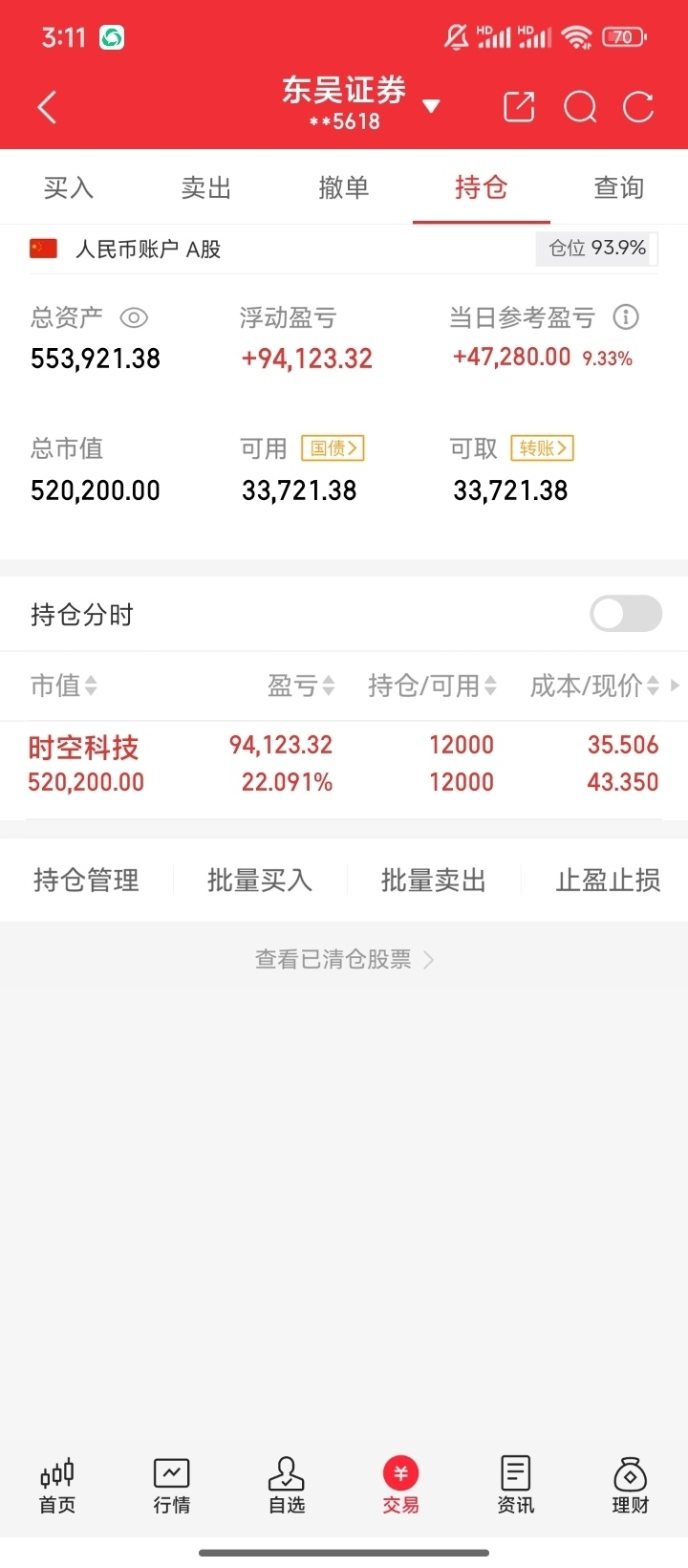Open the search icon in the top bar
Screen dimensions: 688x1568
(580, 107)
